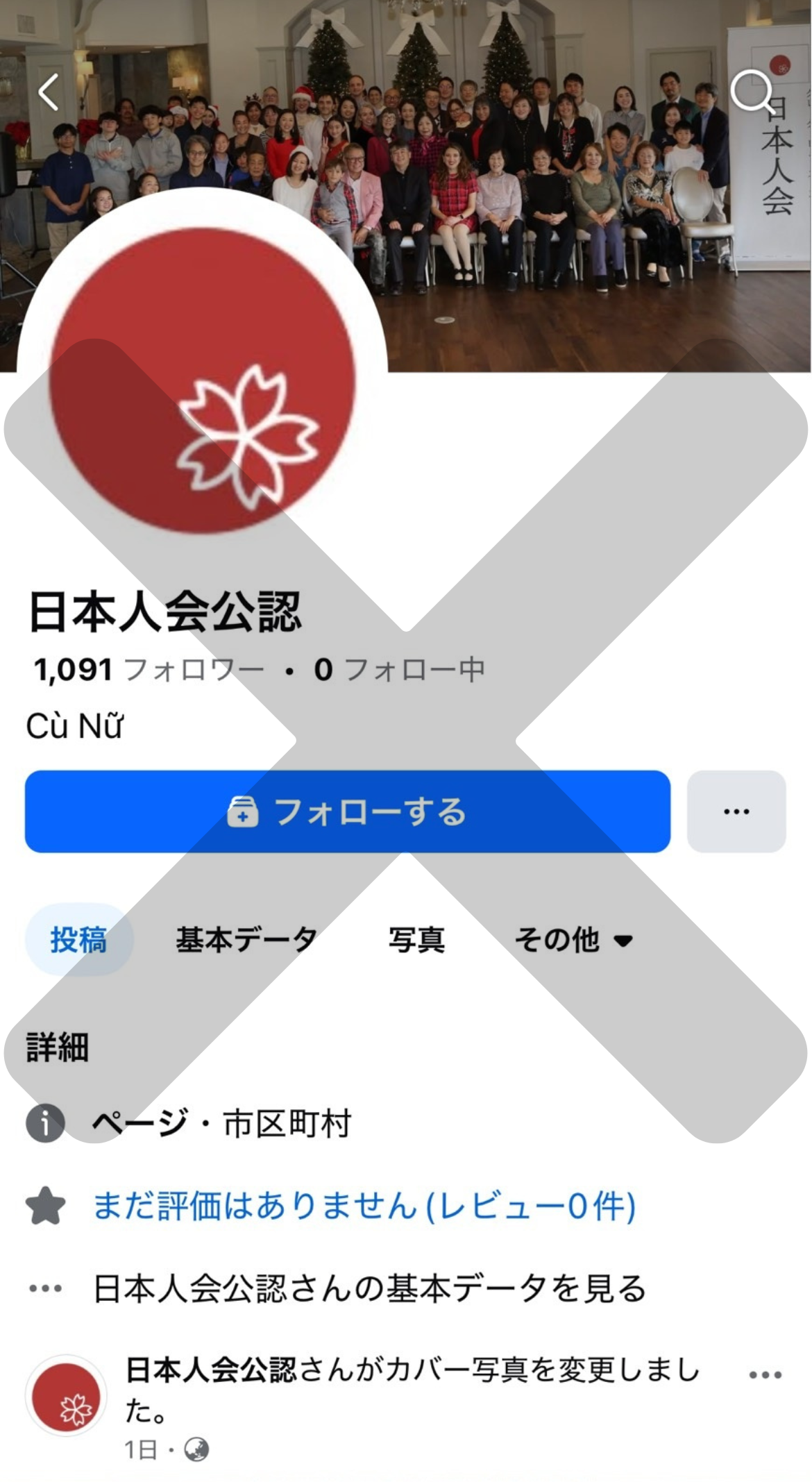Viewport: 812px width, 1482px height.
Task: Switch to the 投稿 tab
Action: point(78,940)
